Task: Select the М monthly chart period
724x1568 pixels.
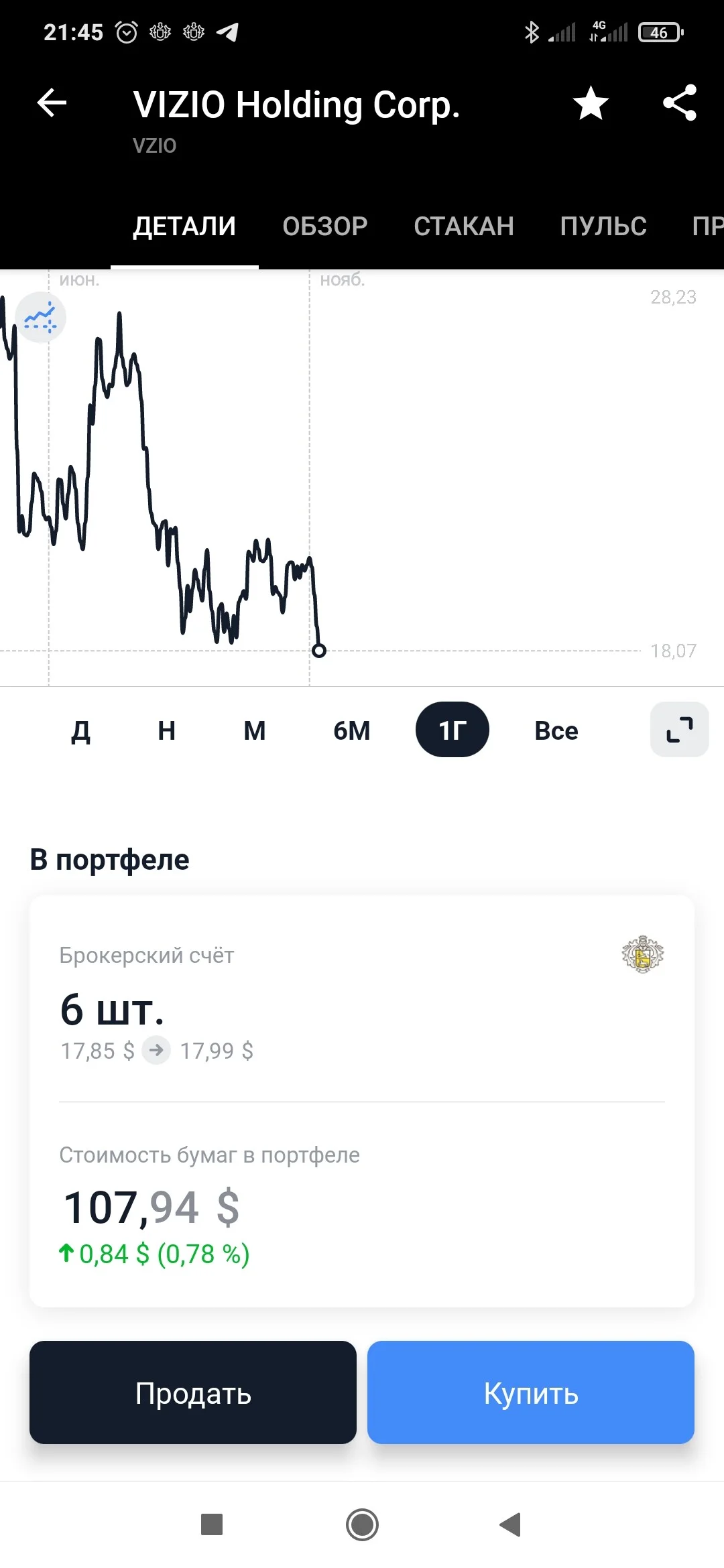Action: point(254,730)
